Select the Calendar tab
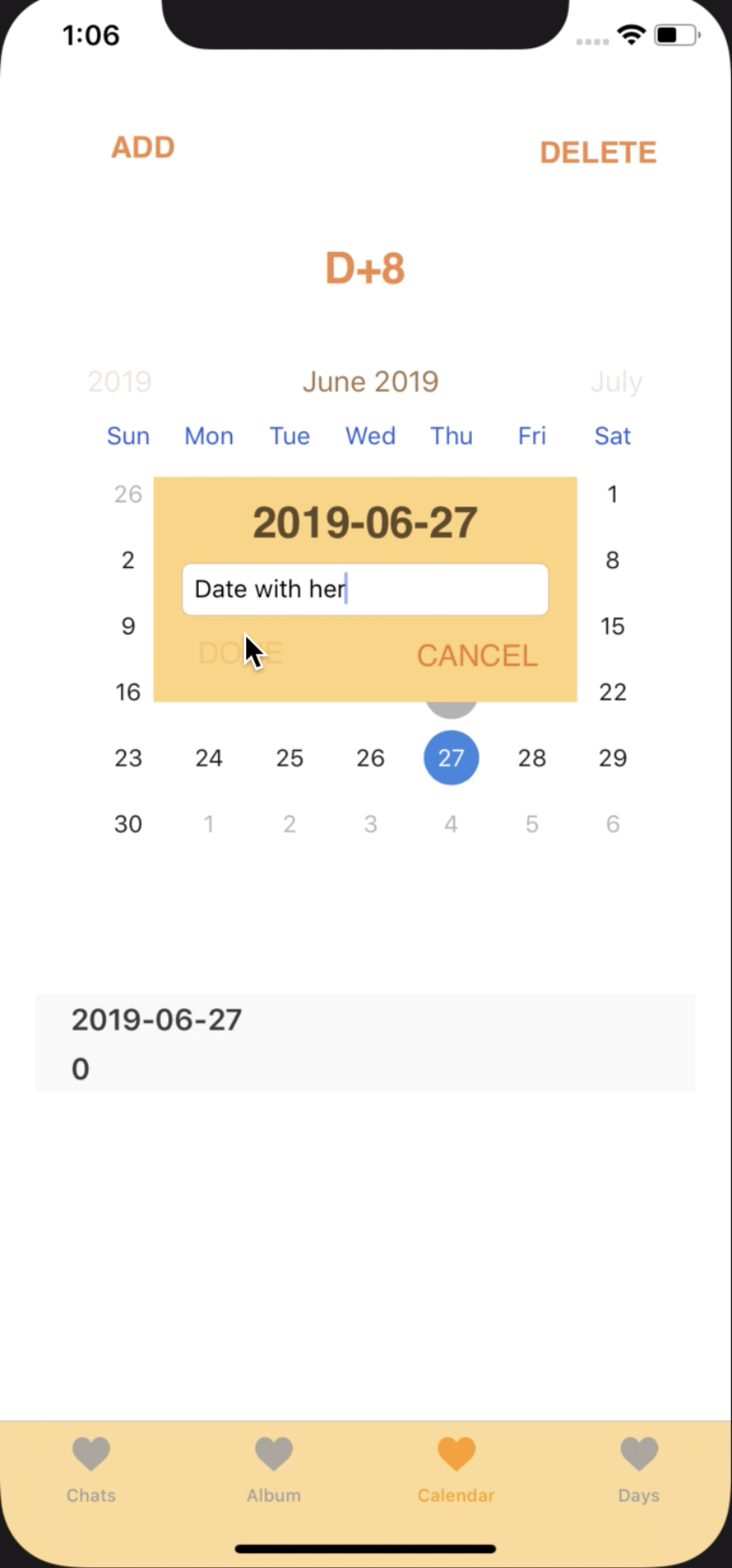The width and height of the screenshot is (732, 1568). coord(456,1472)
